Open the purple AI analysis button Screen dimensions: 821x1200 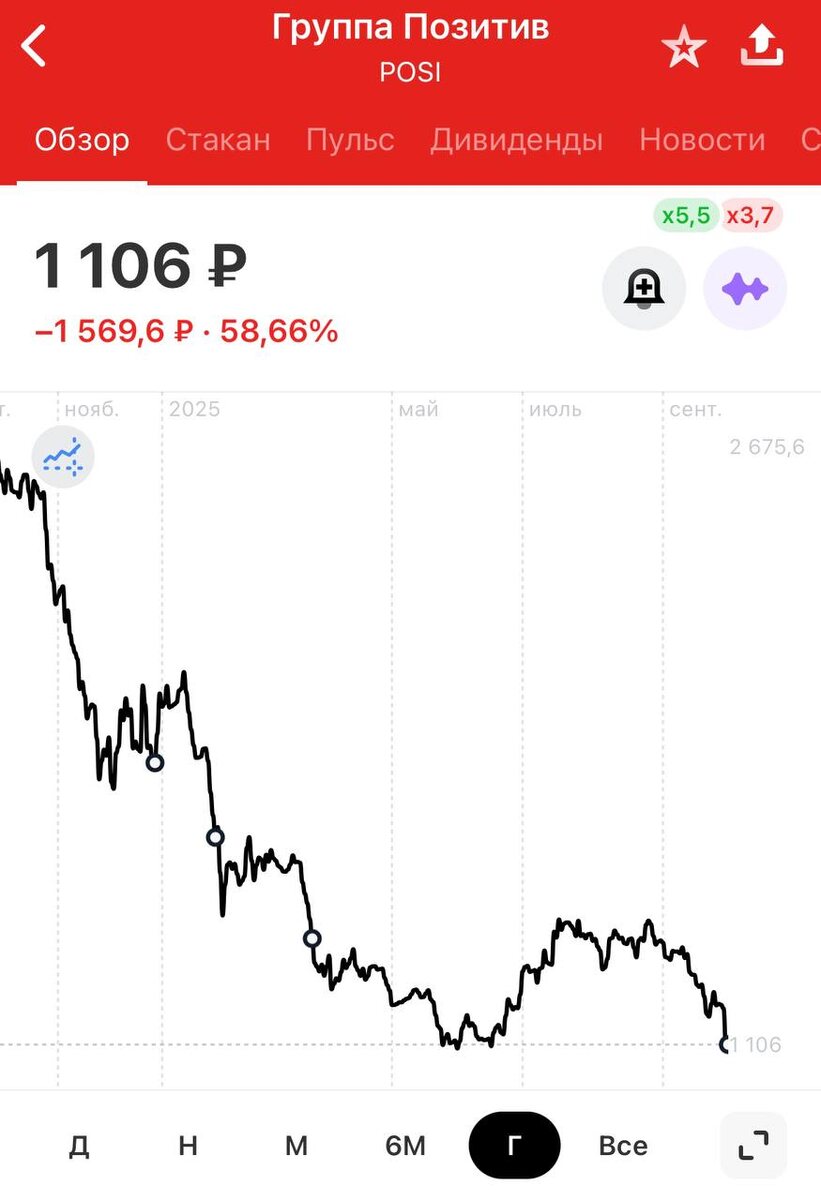click(x=745, y=289)
